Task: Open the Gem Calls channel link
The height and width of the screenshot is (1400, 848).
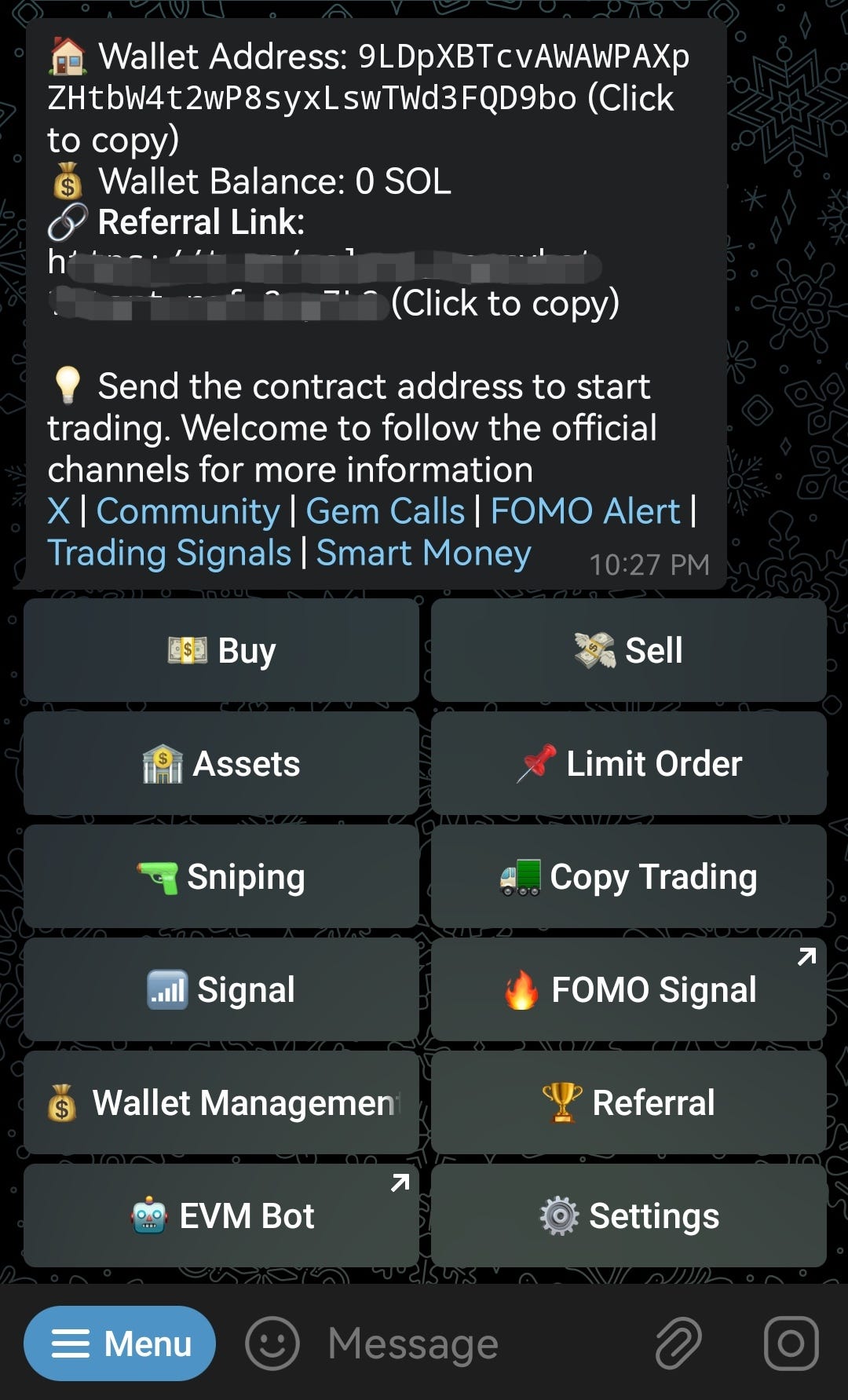Action: point(386,510)
